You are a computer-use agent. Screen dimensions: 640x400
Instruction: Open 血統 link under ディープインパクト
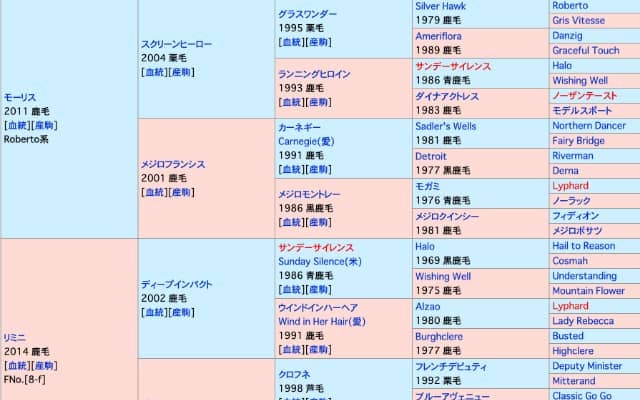pos(155,311)
